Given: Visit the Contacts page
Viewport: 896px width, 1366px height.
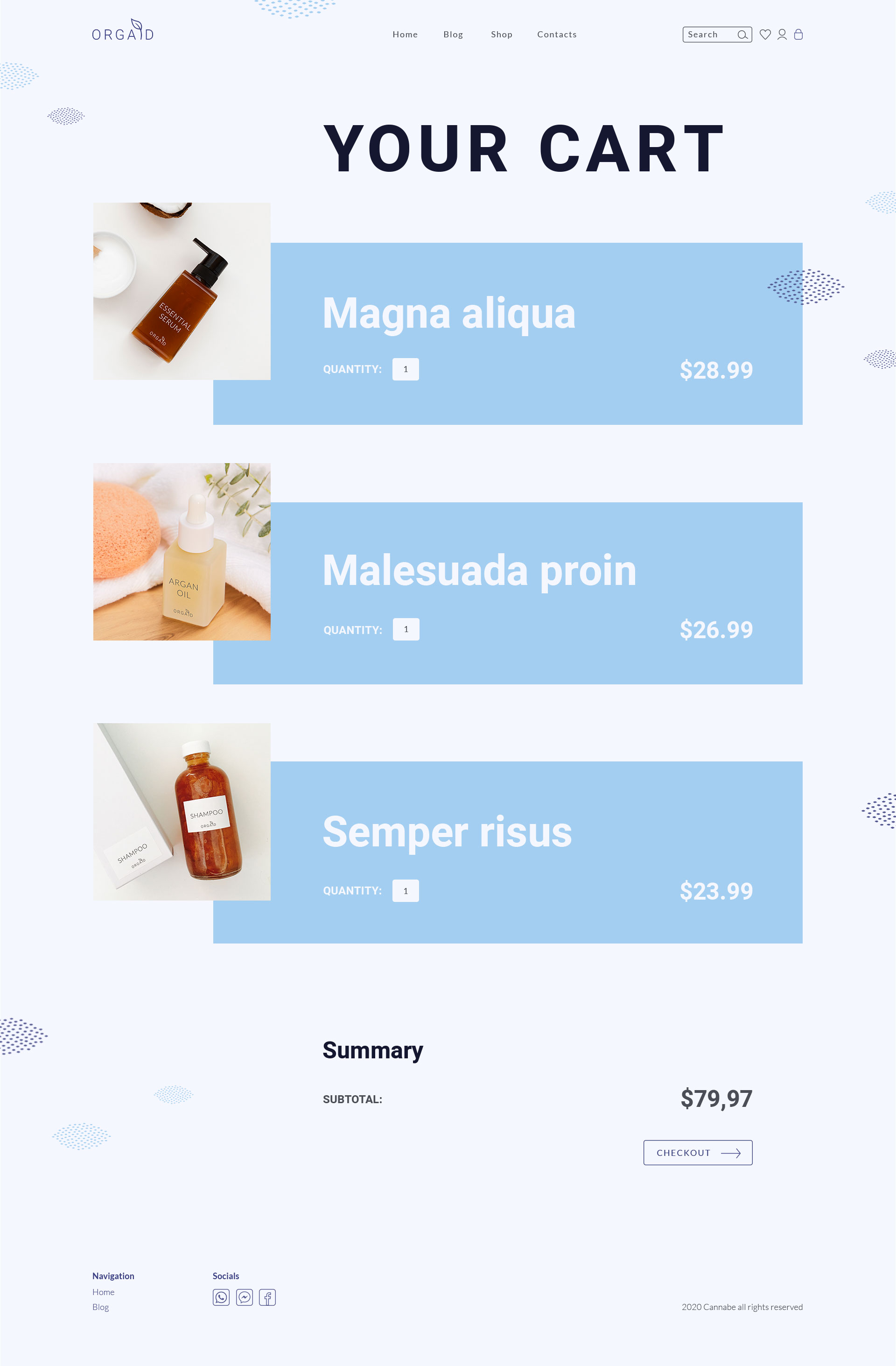Looking at the screenshot, I should tap(556, 35).
